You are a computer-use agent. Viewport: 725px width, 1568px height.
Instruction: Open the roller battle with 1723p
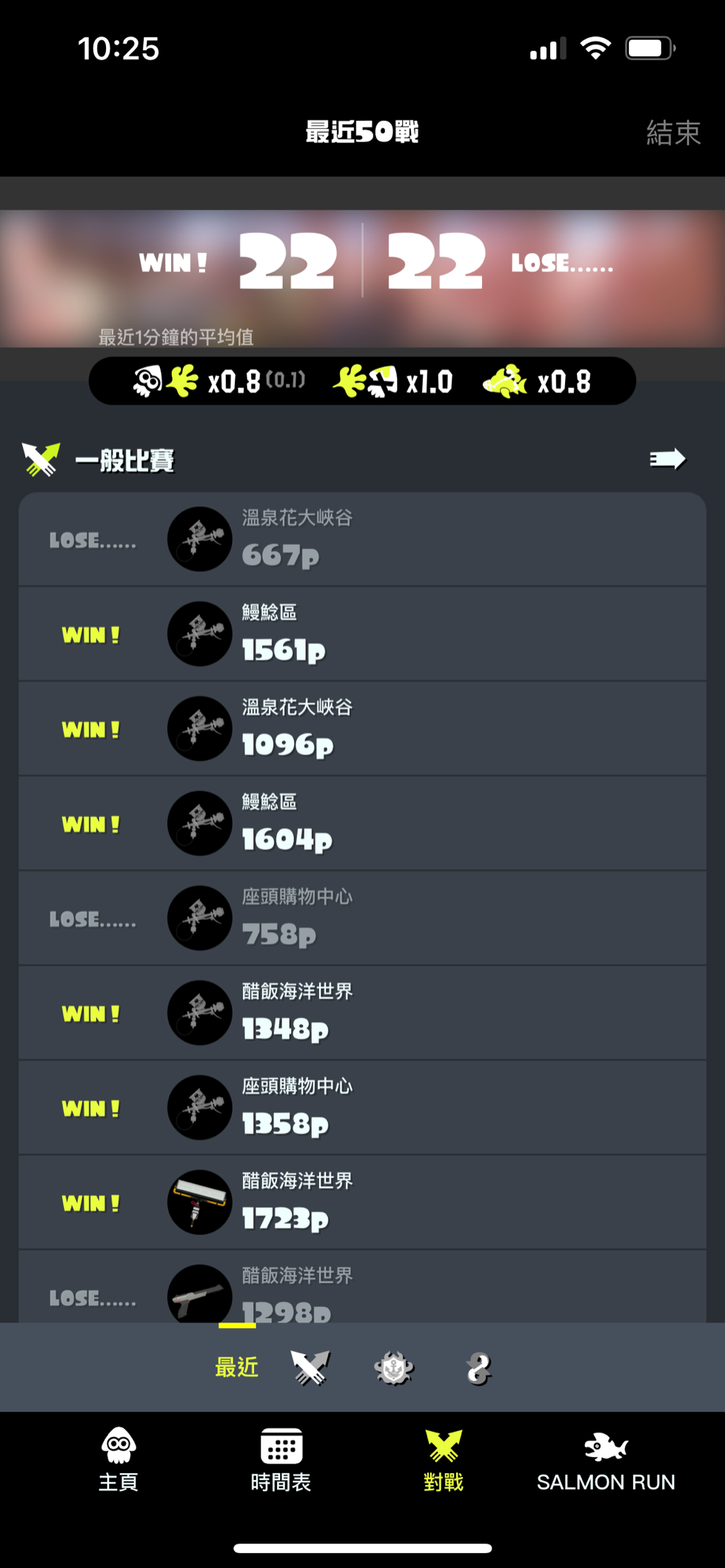coord(362,1202)
